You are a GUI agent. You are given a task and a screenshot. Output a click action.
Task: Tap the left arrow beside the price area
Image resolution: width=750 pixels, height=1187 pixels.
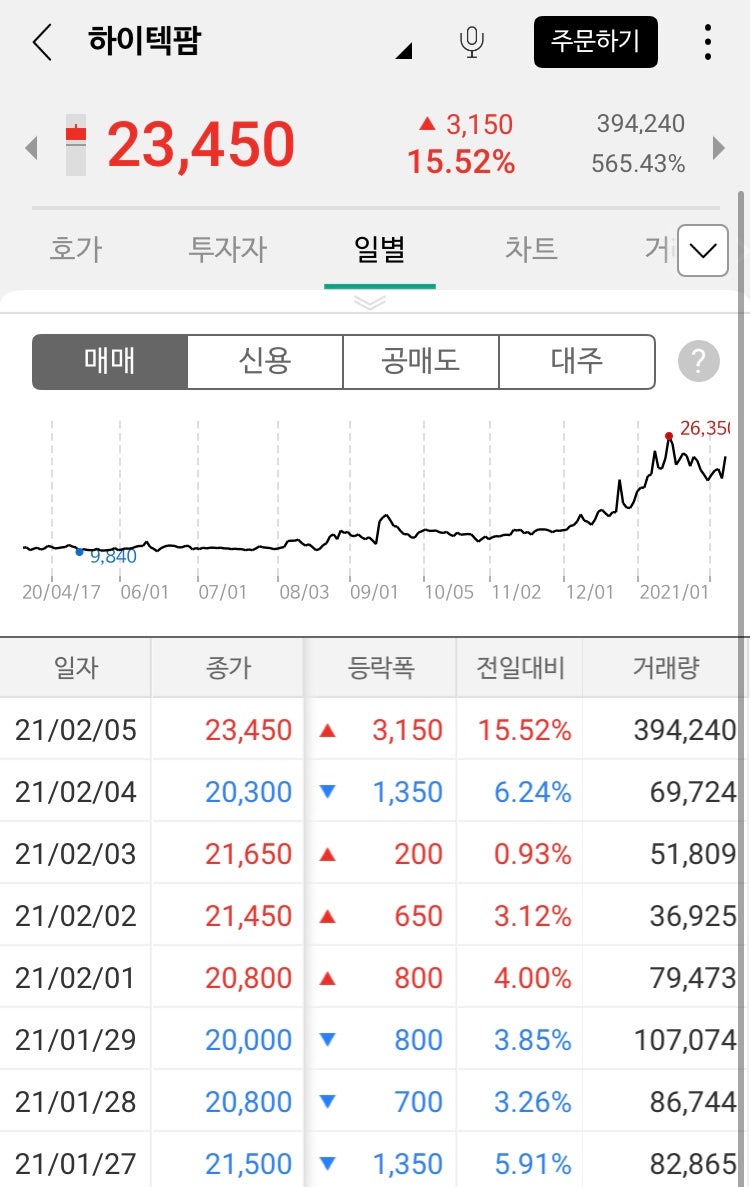click(x=31, y=147)
